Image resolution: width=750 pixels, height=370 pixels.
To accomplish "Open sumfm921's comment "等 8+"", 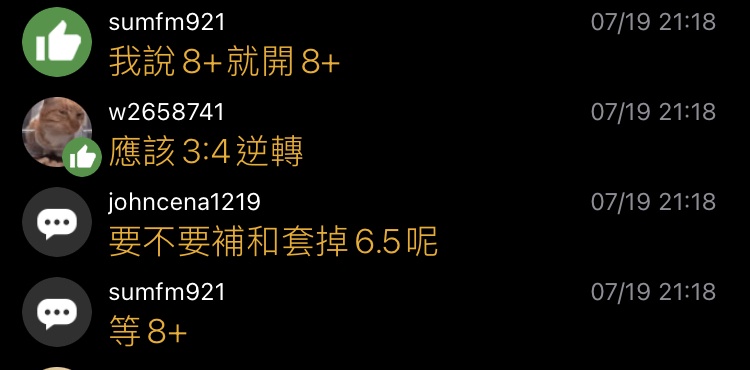I will [x=148, y=333].
